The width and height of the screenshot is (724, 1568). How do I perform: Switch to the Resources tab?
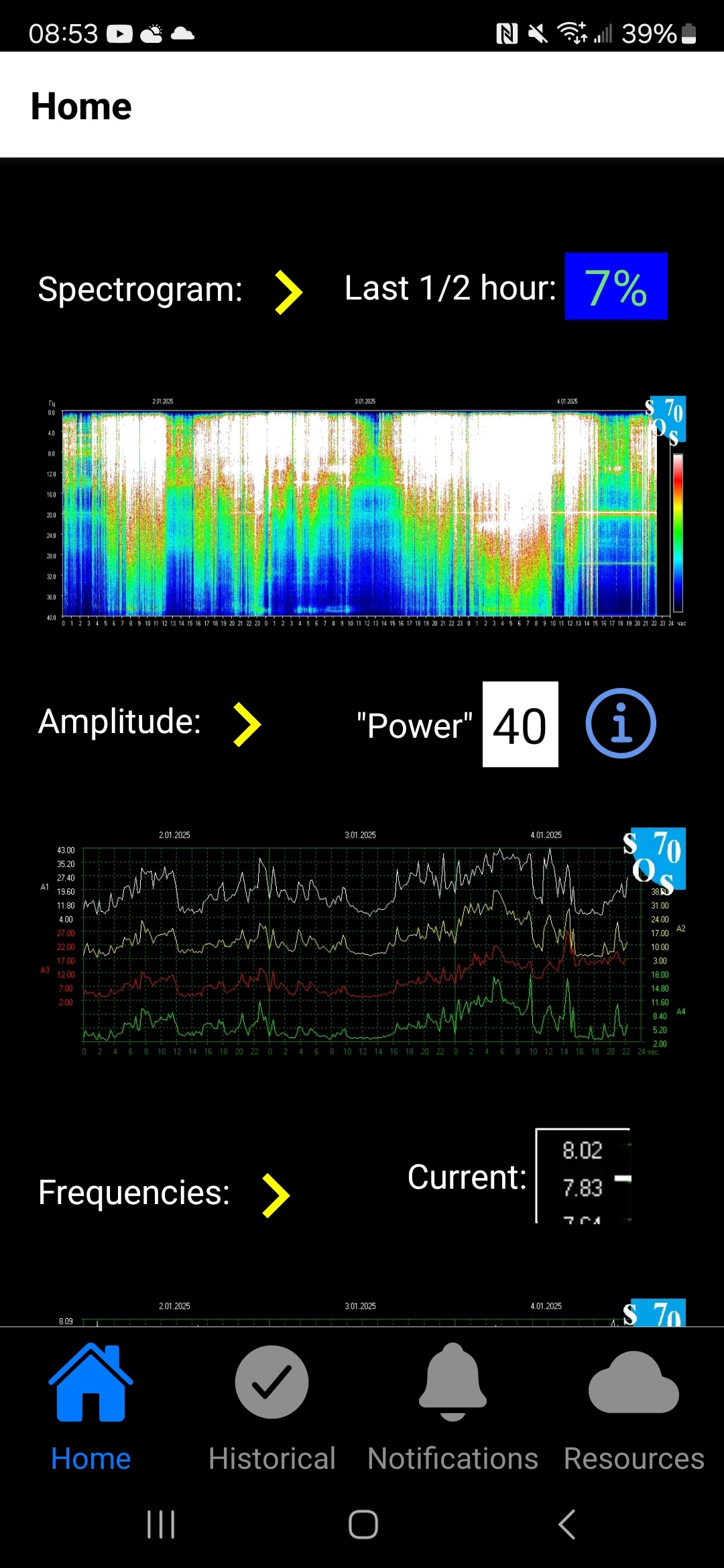633,1407
